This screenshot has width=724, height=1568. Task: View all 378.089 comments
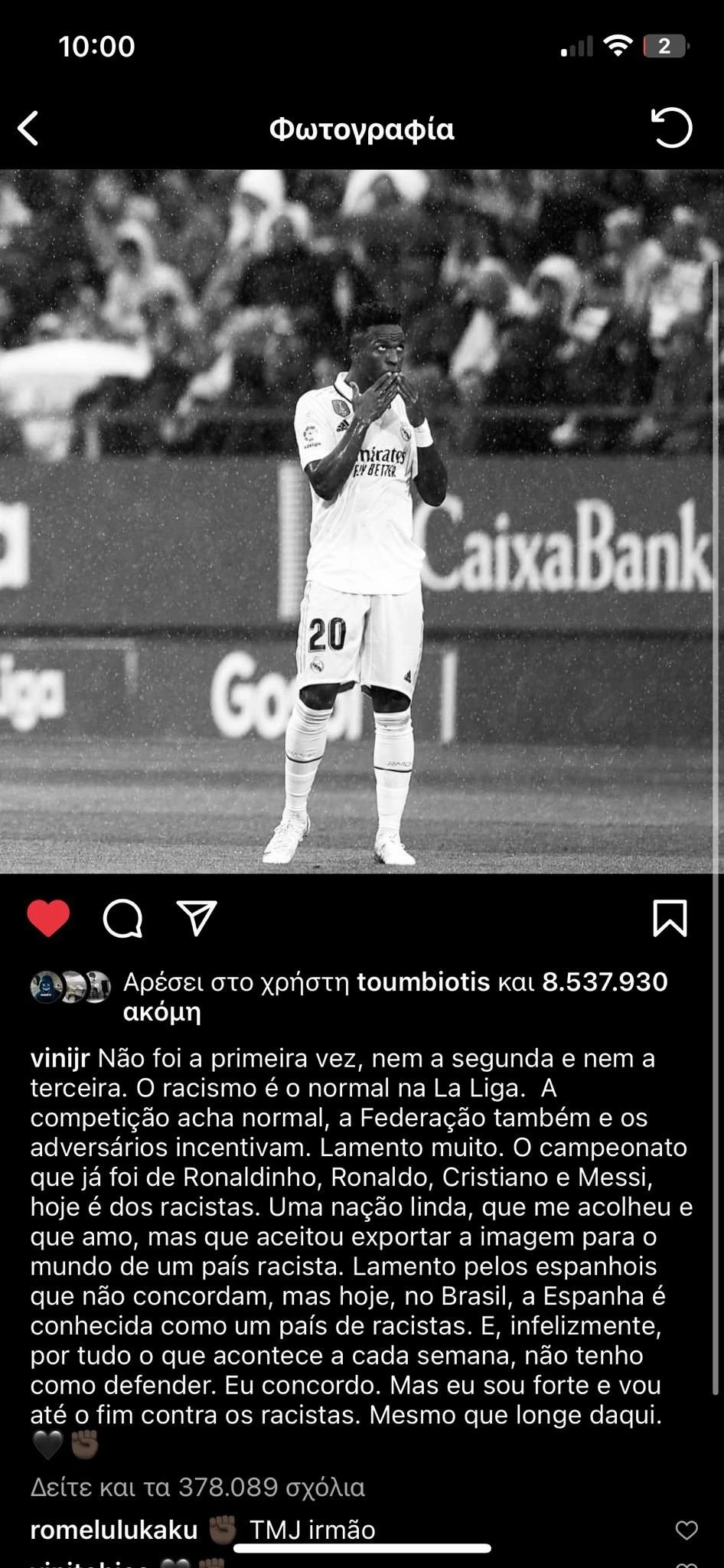(197, 1487)
